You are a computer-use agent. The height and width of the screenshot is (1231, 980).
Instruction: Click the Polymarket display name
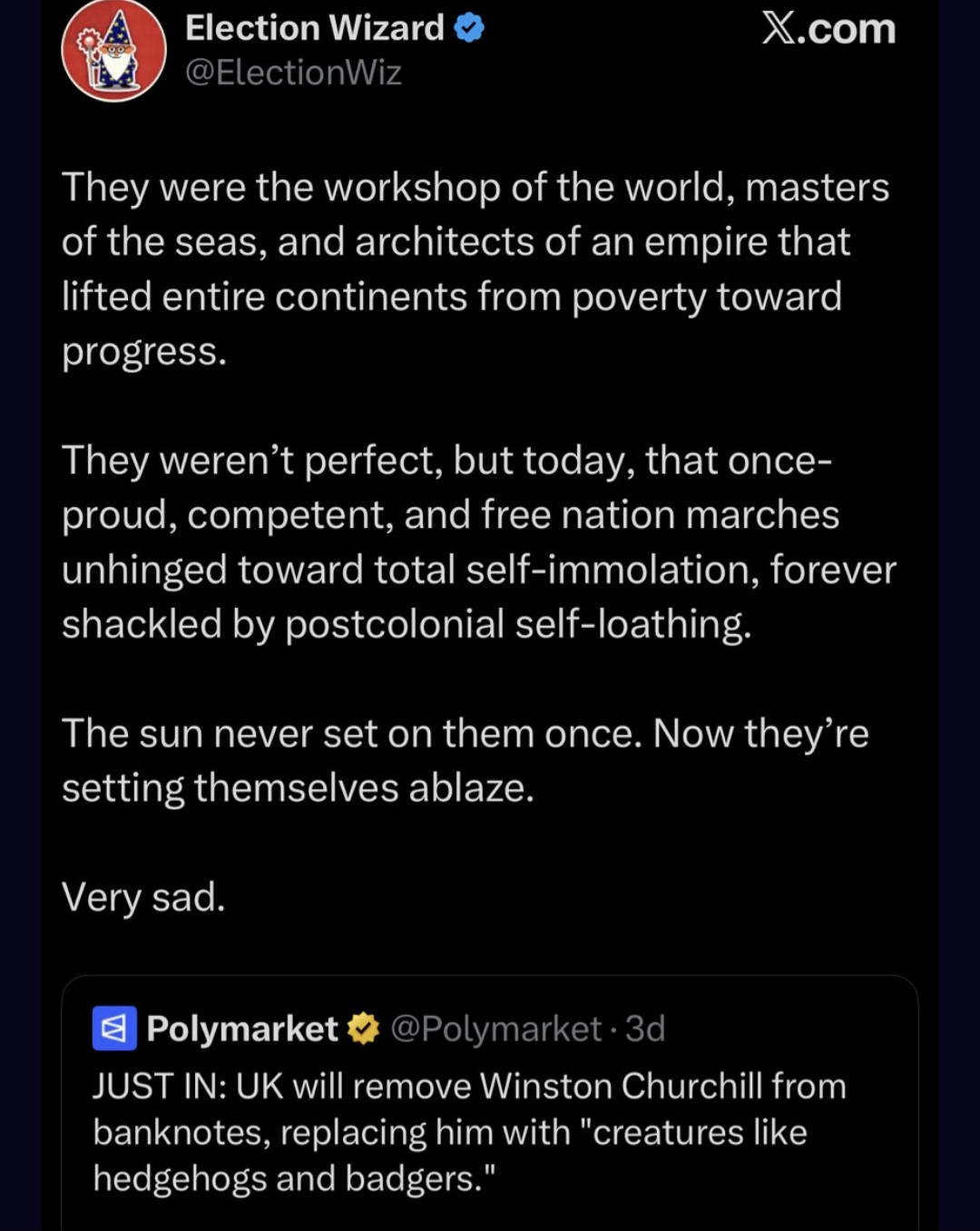pyautogui.click(x=243, y=1028)
